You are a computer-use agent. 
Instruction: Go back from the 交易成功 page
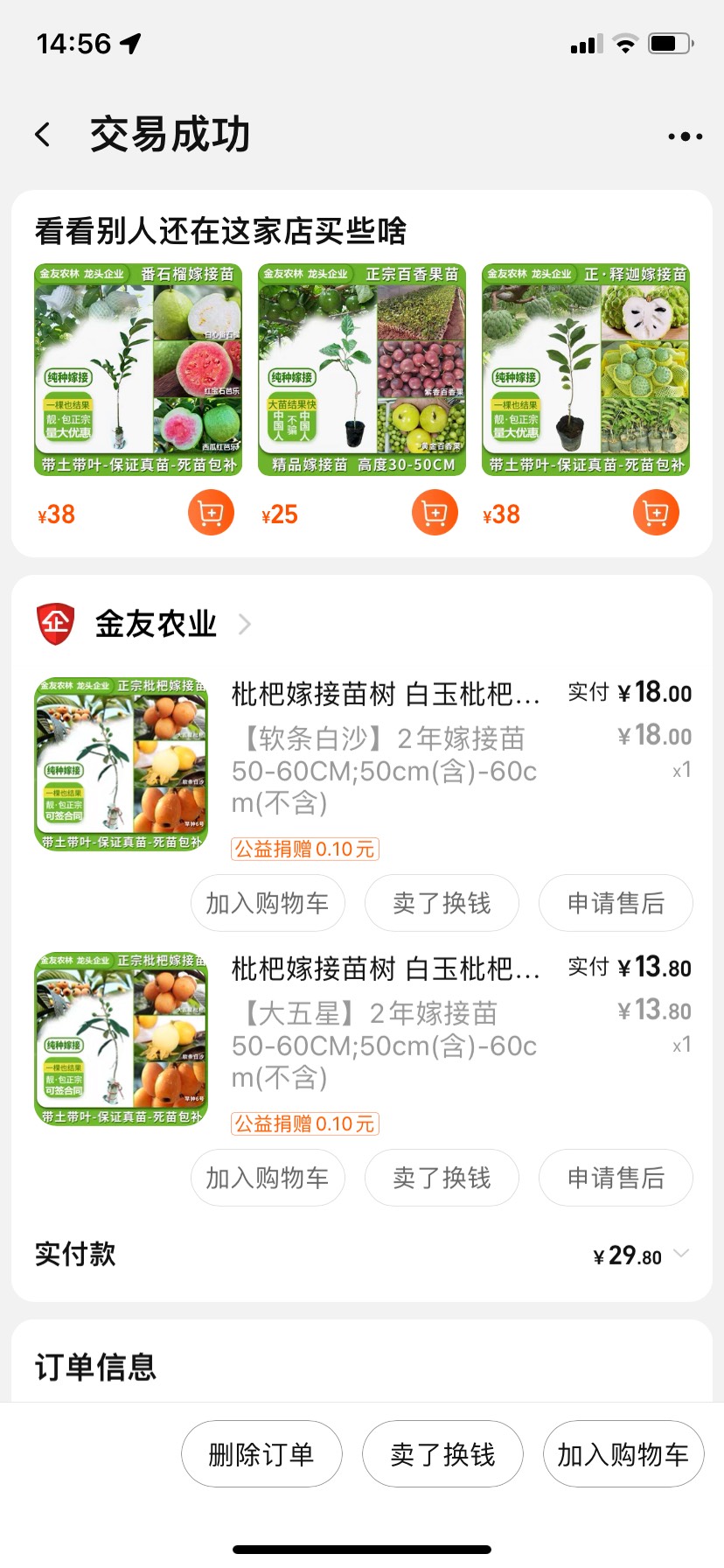[x=43, y=135]
